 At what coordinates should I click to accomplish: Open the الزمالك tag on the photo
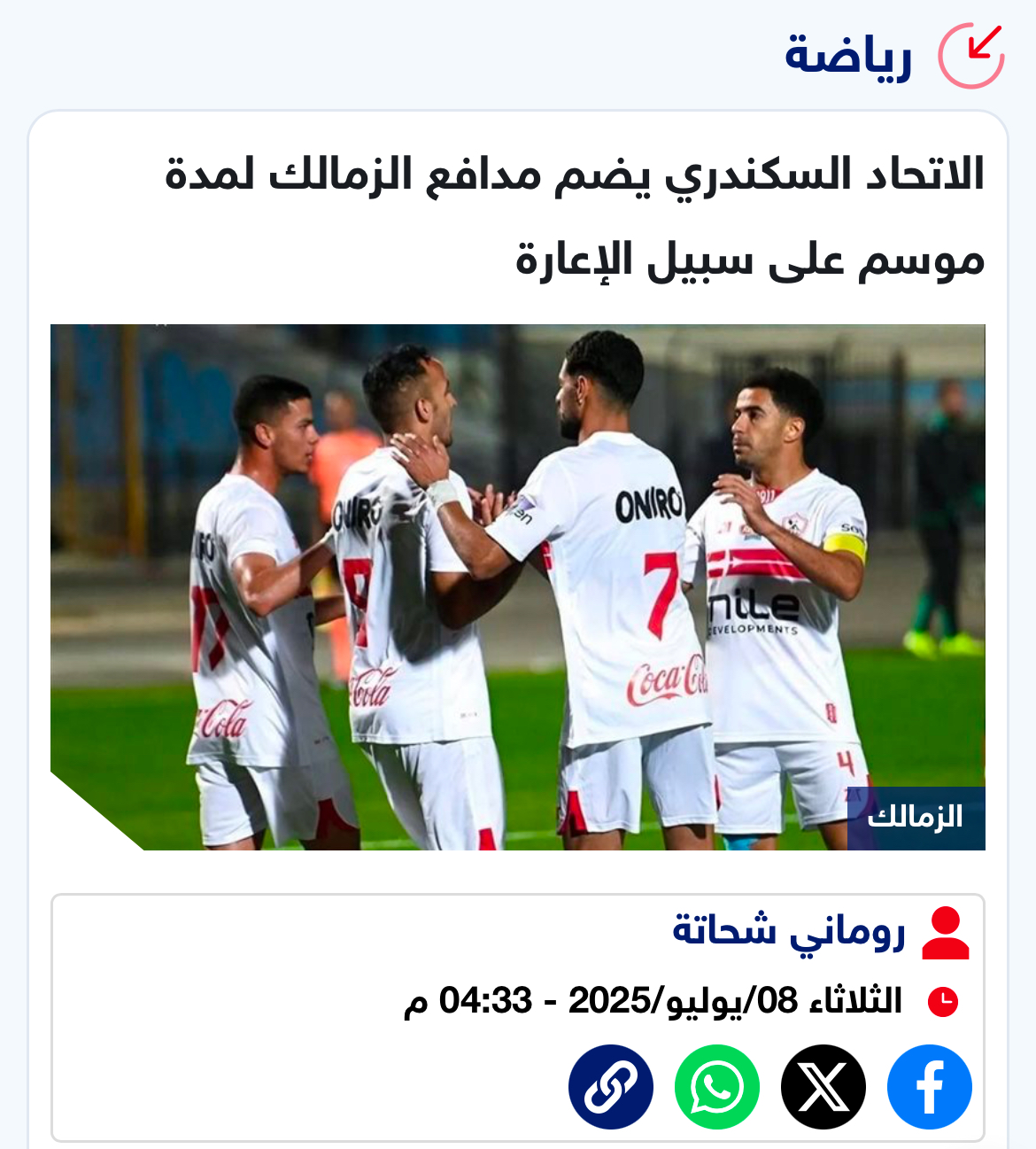915,817
